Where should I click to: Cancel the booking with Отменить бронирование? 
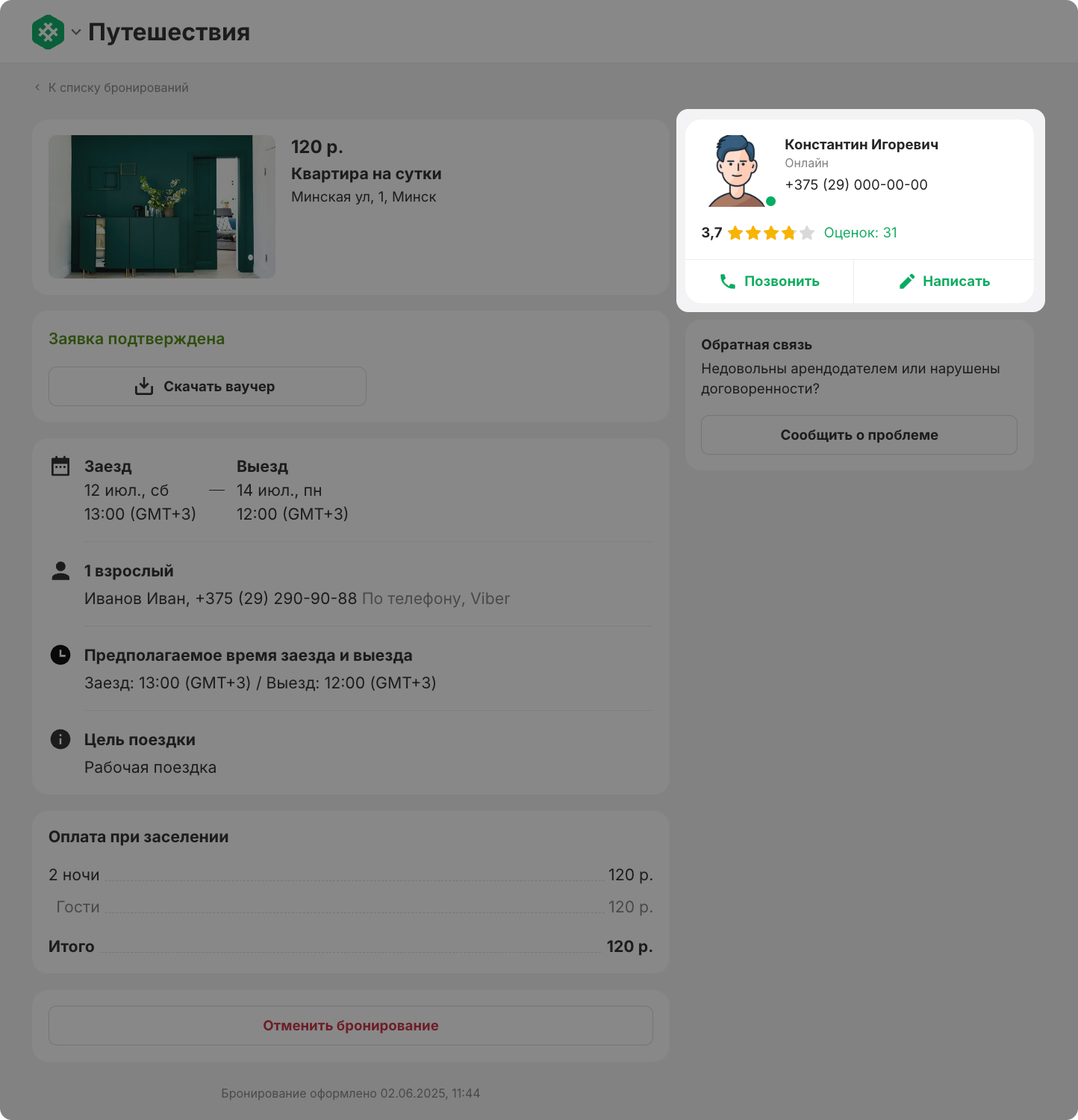350,1026
